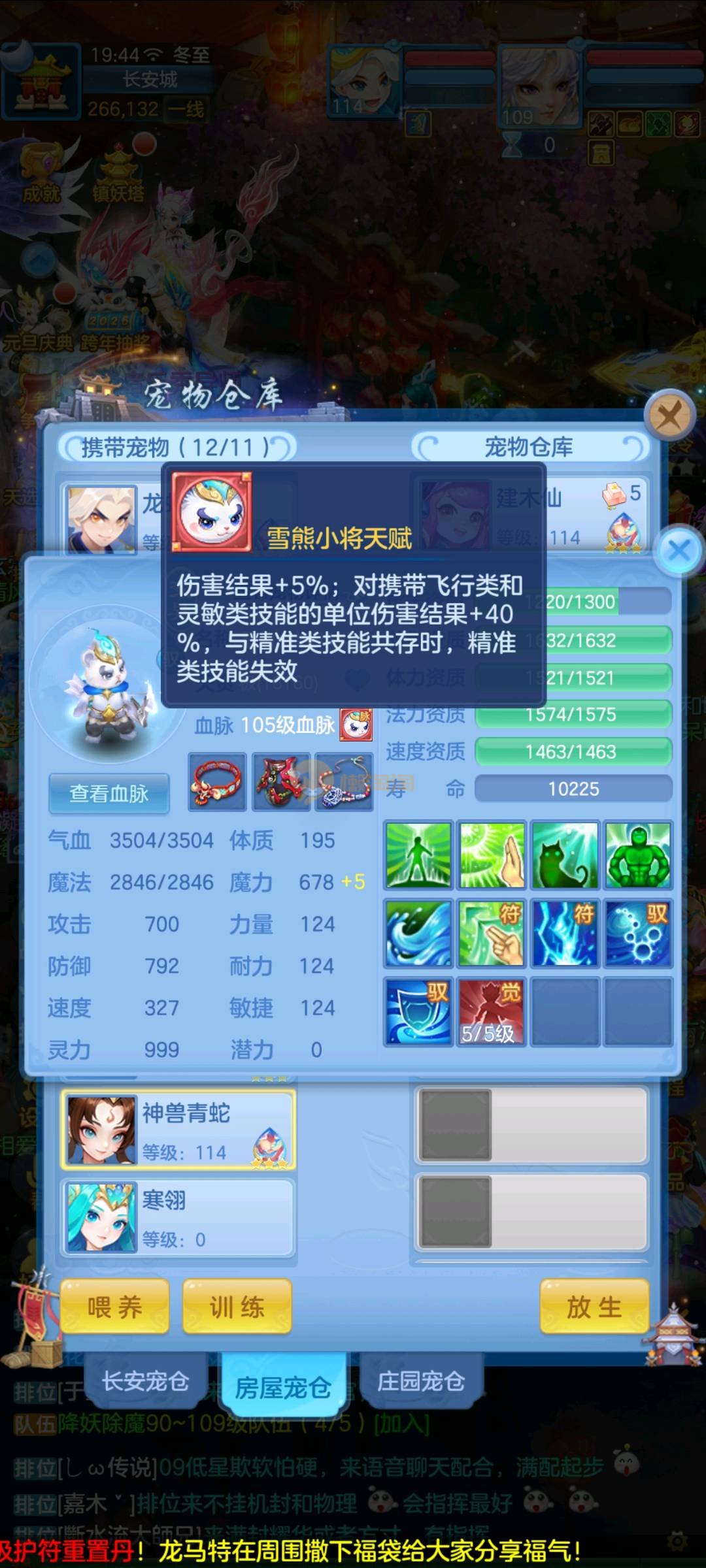
Task: Join the 降妖除魔90~109级 team via 加入
Action: 401,1423
